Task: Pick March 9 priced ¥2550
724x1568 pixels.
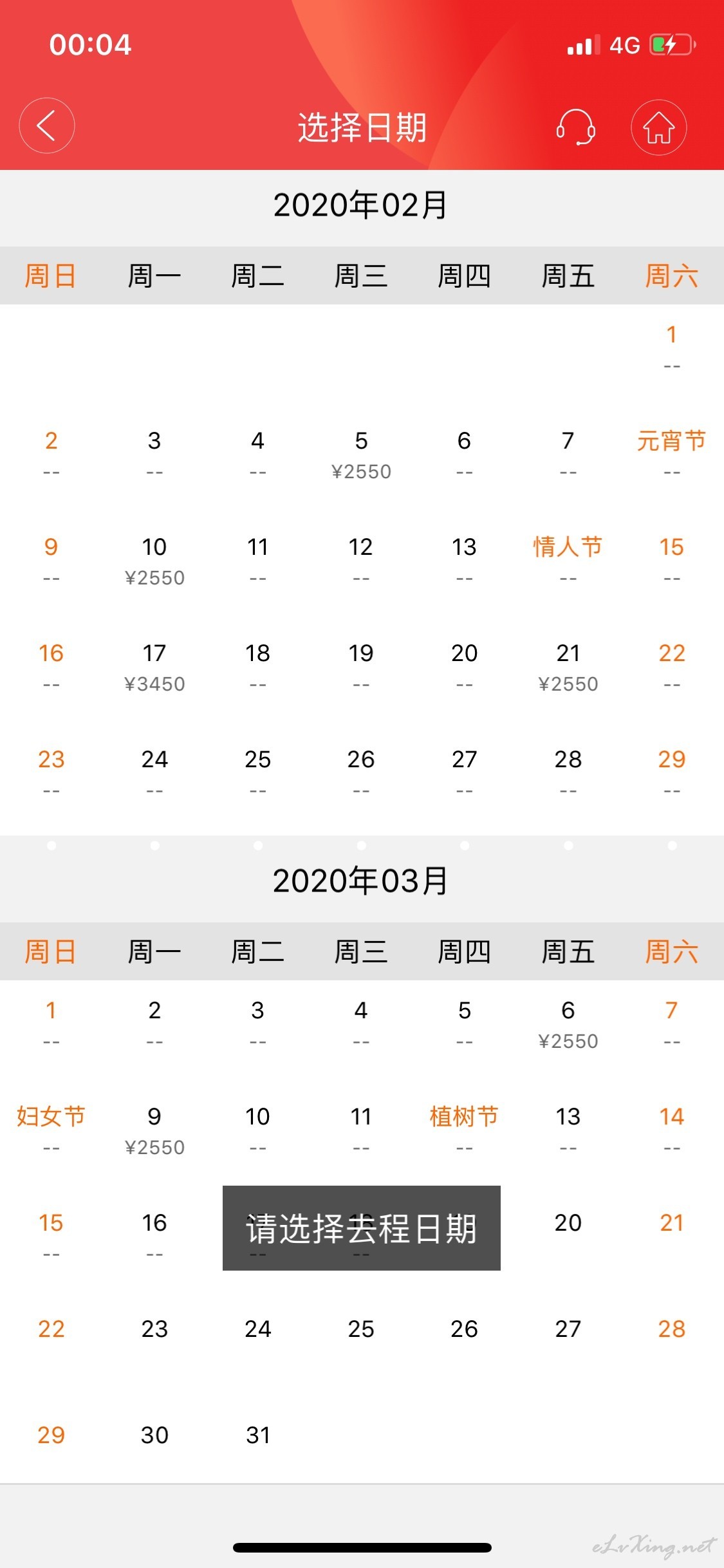Action: pyautogui.click(x=154, y=1131)
